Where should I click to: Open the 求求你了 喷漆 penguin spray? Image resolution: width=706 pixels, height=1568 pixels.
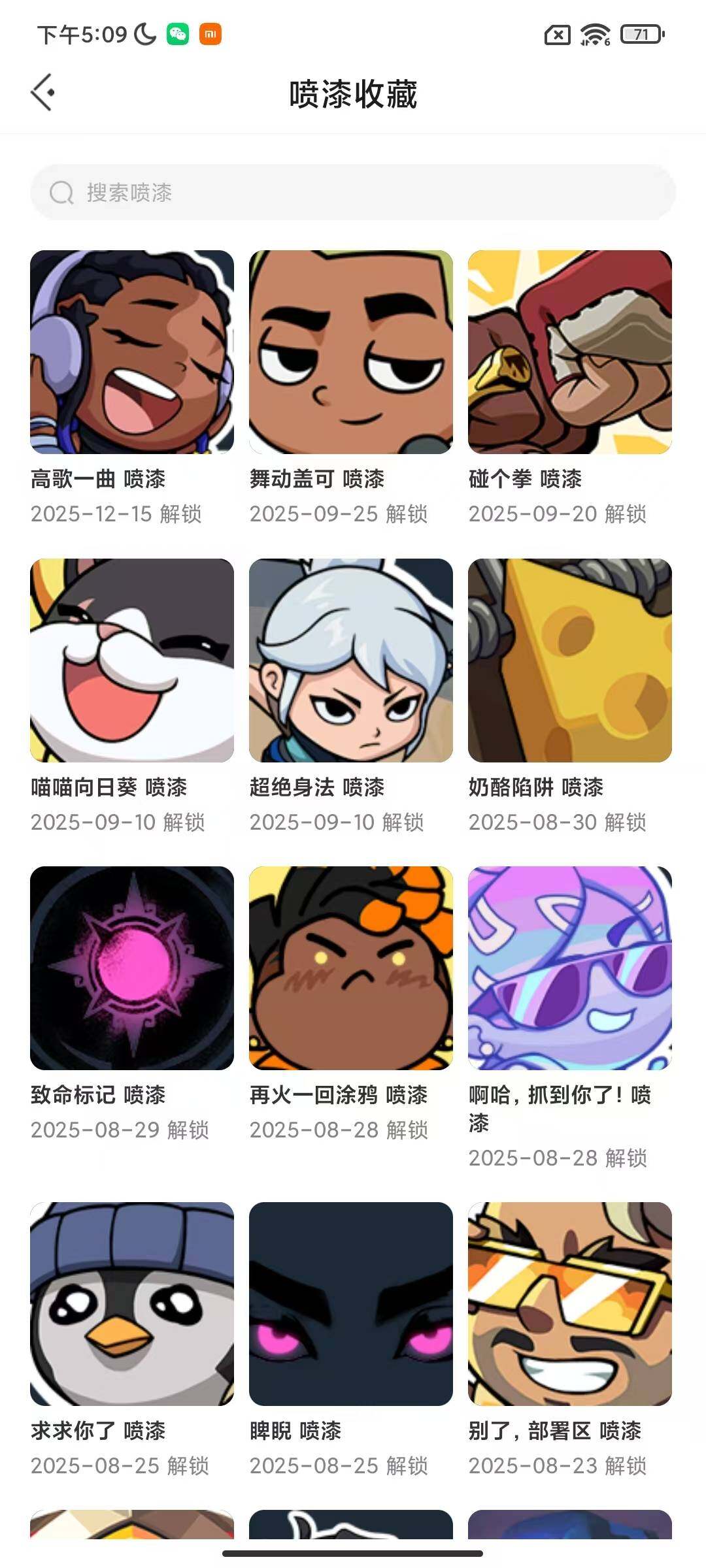[132, 1304]
